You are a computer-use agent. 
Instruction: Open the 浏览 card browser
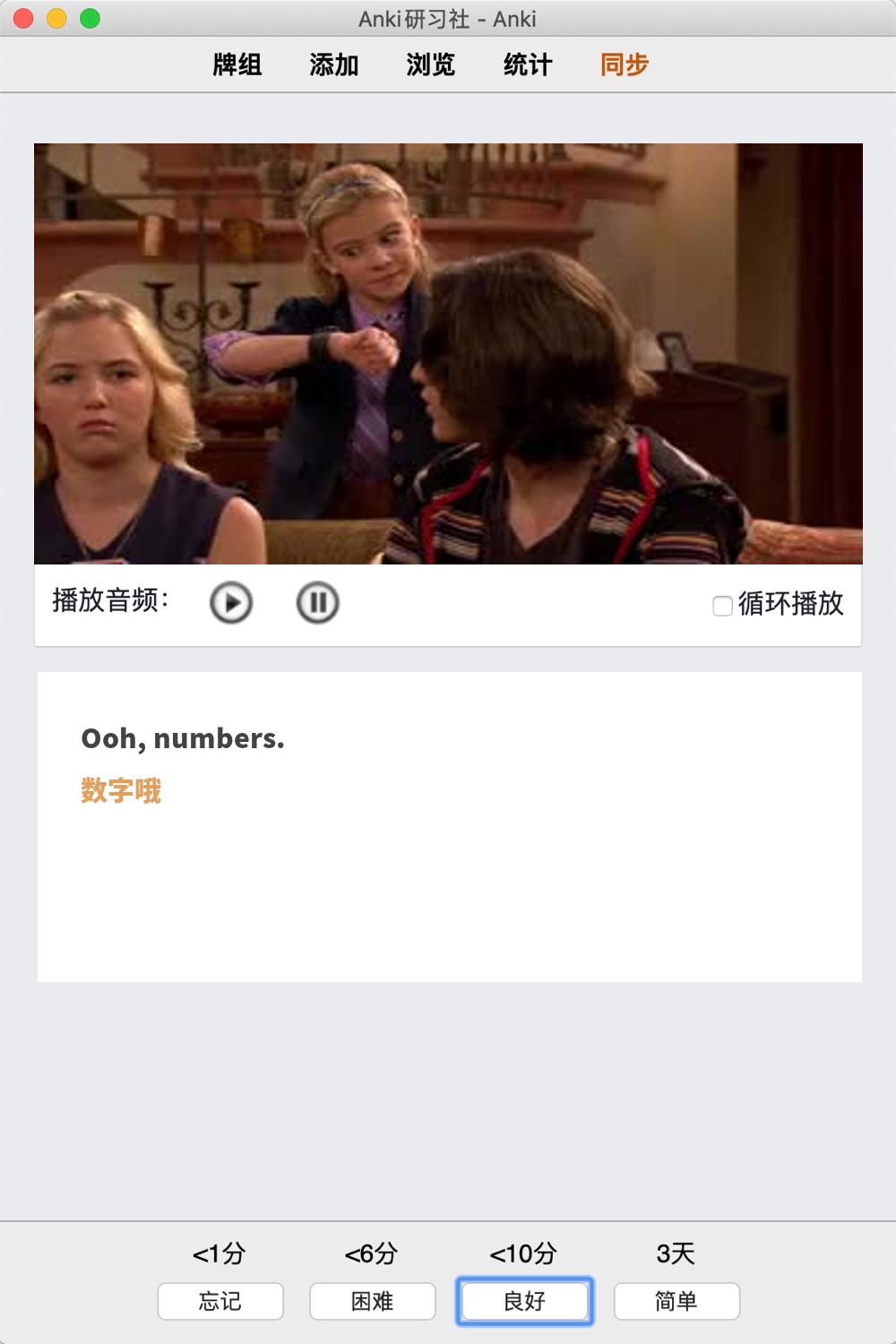coord(431,65)
